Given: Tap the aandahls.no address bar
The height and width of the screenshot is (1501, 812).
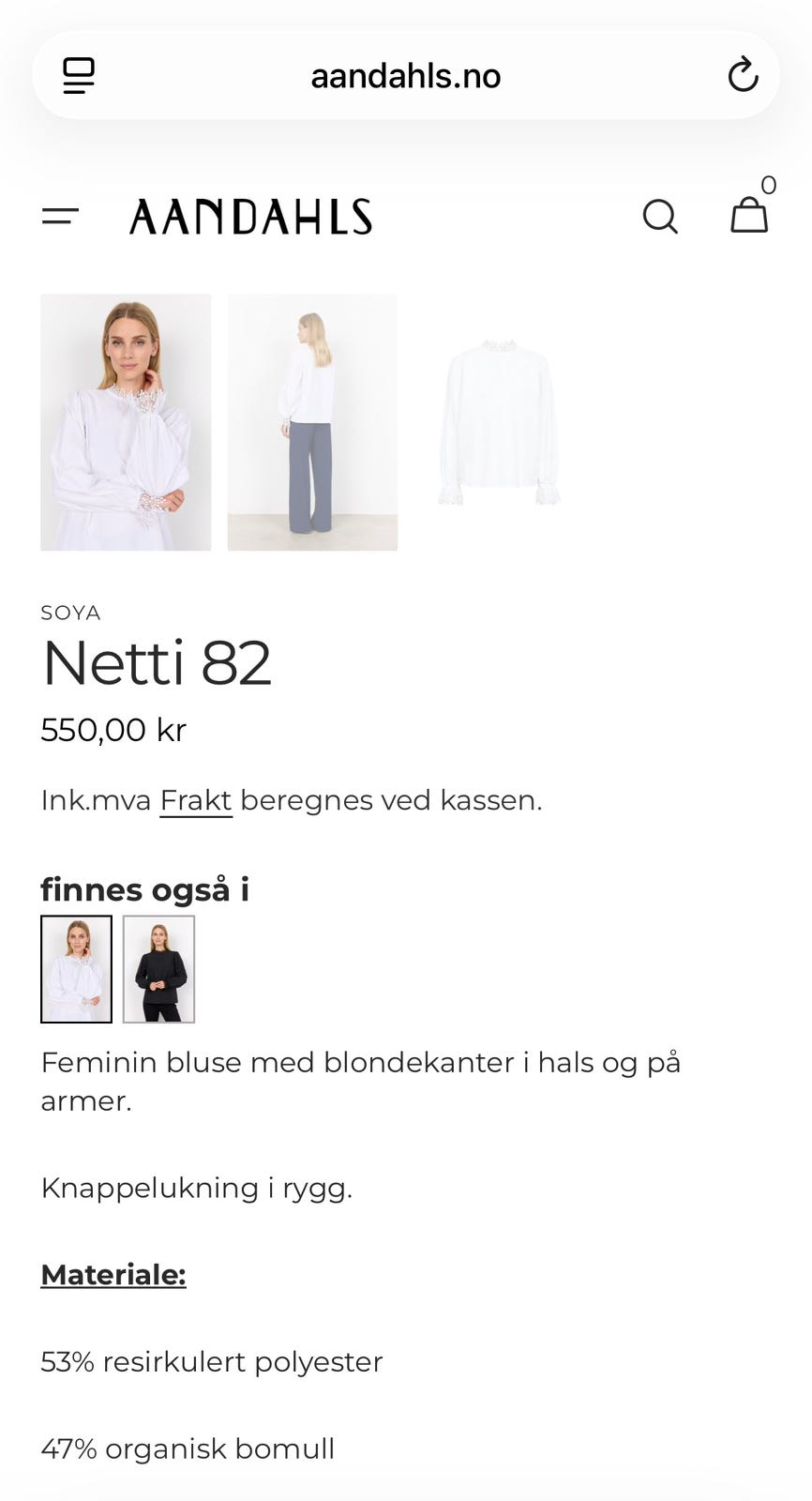Looking at the screenshot, I should click(x=406, y=75).
